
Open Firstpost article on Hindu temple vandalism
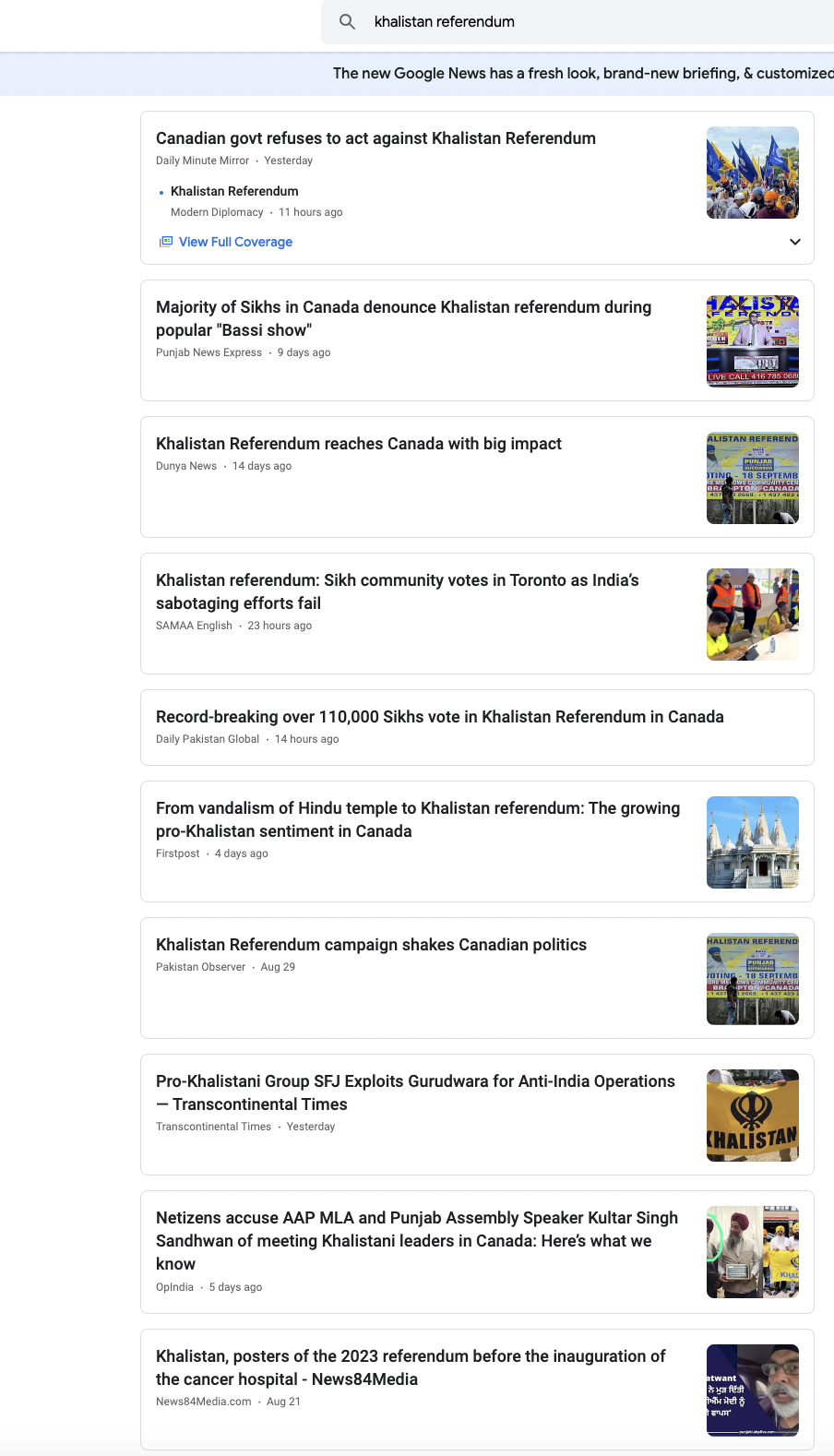click(x=418, y=819)
